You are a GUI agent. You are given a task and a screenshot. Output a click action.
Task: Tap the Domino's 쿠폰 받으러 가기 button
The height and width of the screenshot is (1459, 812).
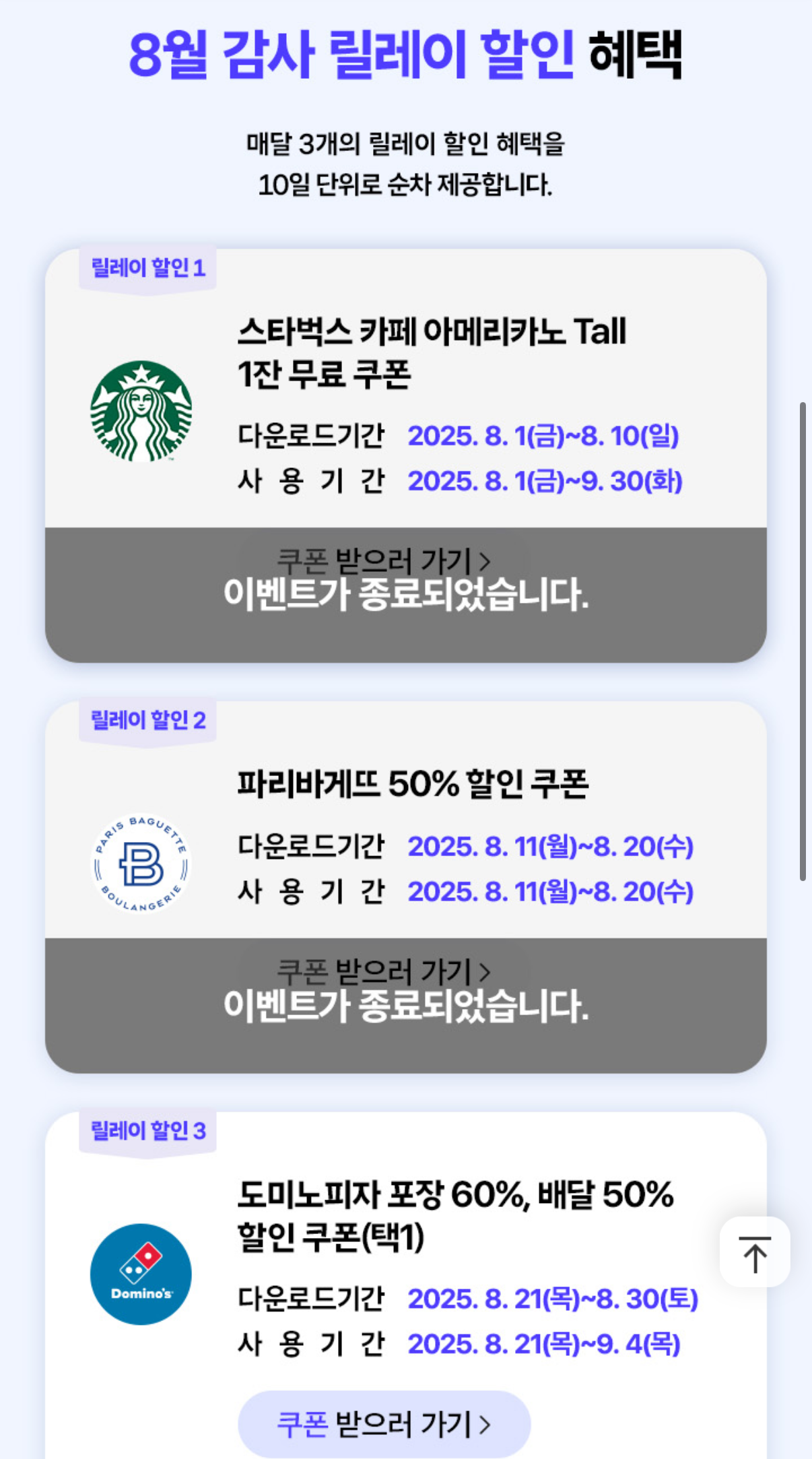(x=384, y=1424)
